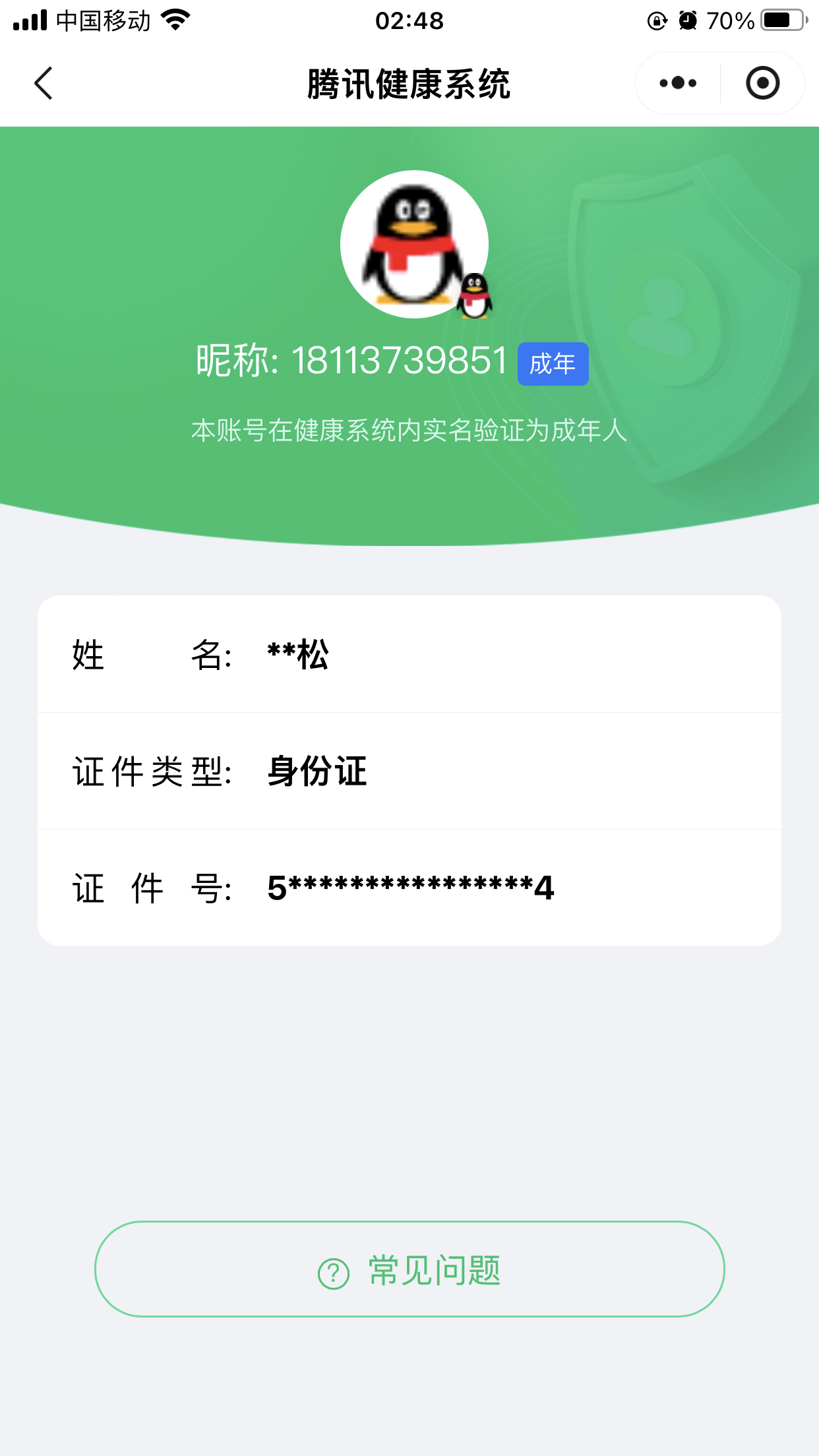
Task: Select the 证件号 masked ID row
Action: 409,888
